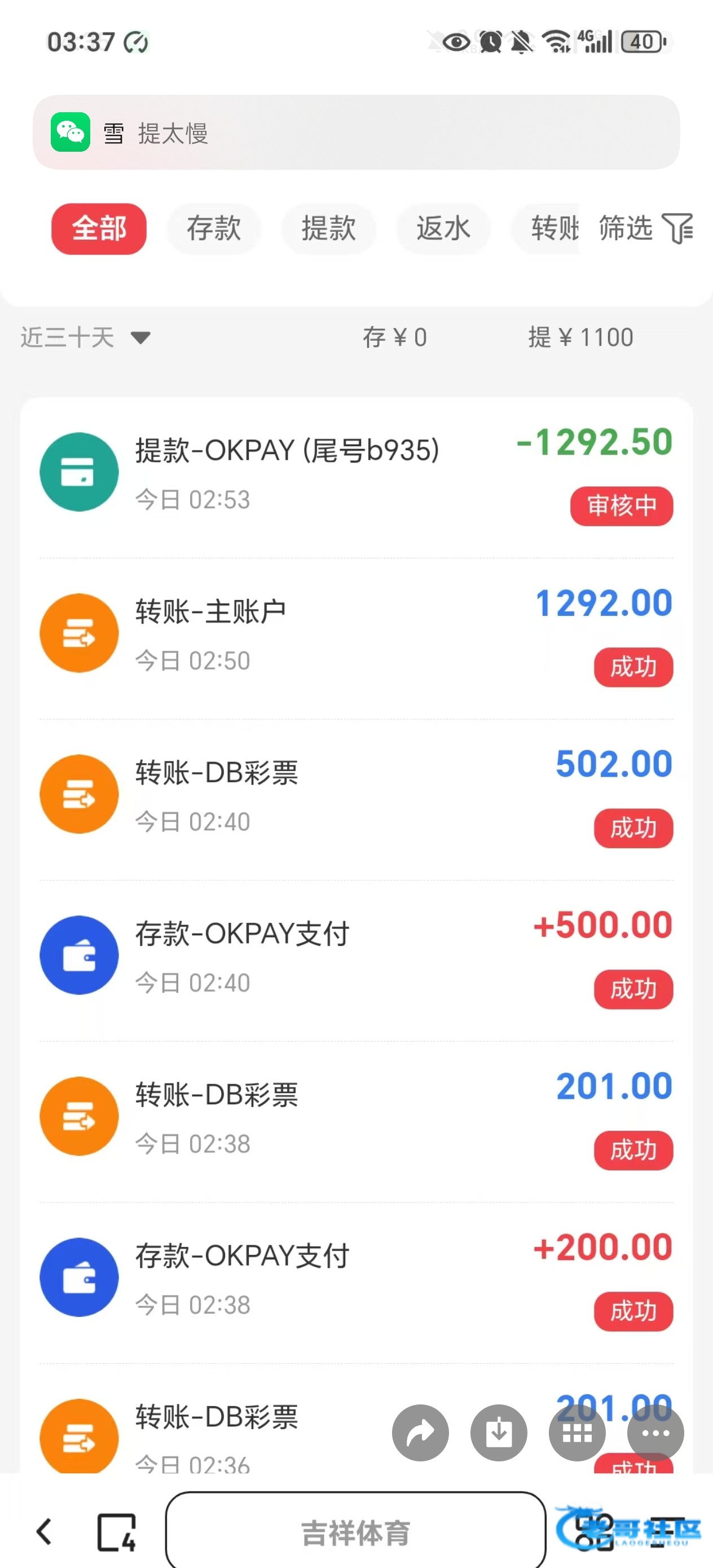View the 存款-OKPAY支付 +200.00 deposit
The image size is (713, 1568).
(355, 1277)
